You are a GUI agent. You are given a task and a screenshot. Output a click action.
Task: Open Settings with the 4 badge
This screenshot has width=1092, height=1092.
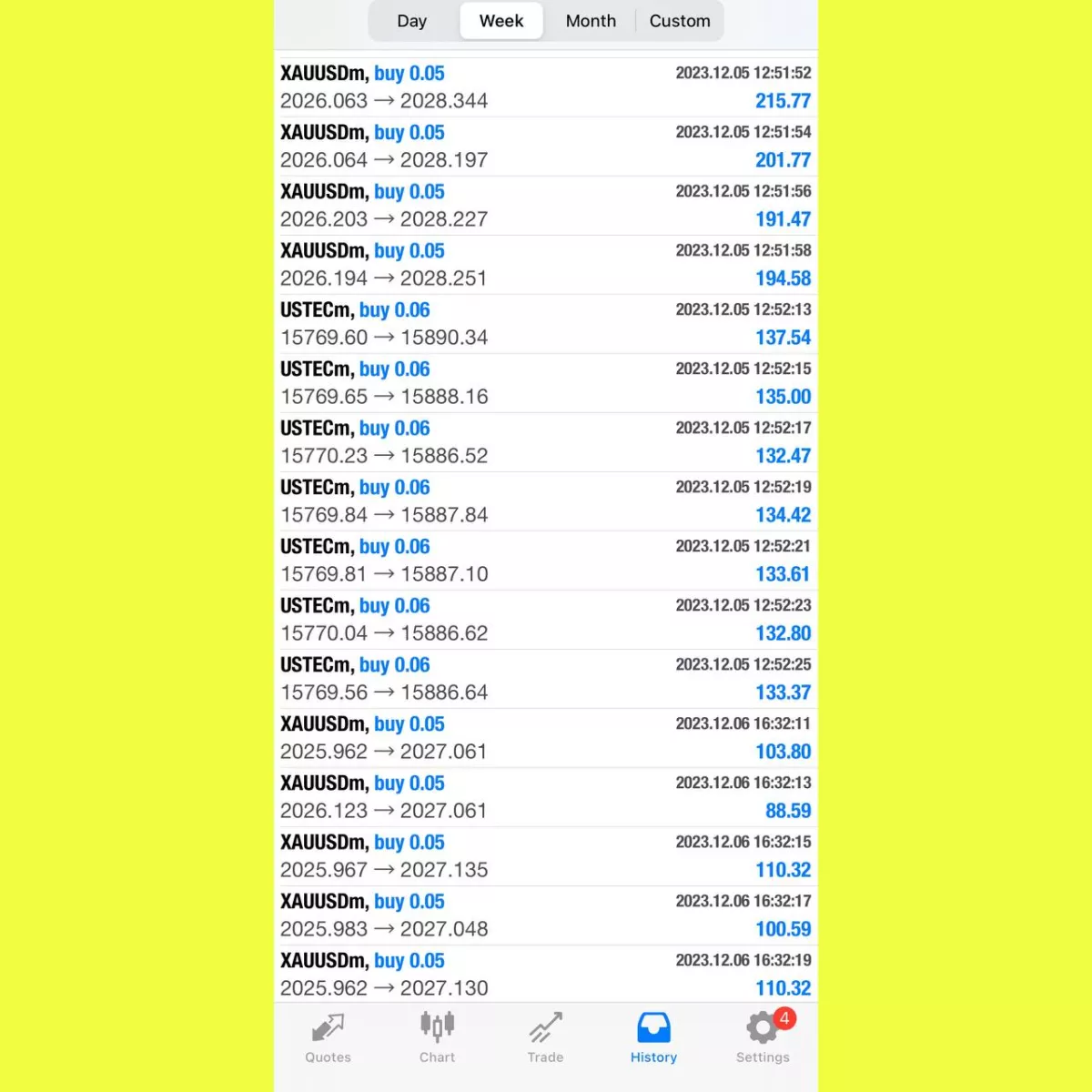click(763, 1037)
